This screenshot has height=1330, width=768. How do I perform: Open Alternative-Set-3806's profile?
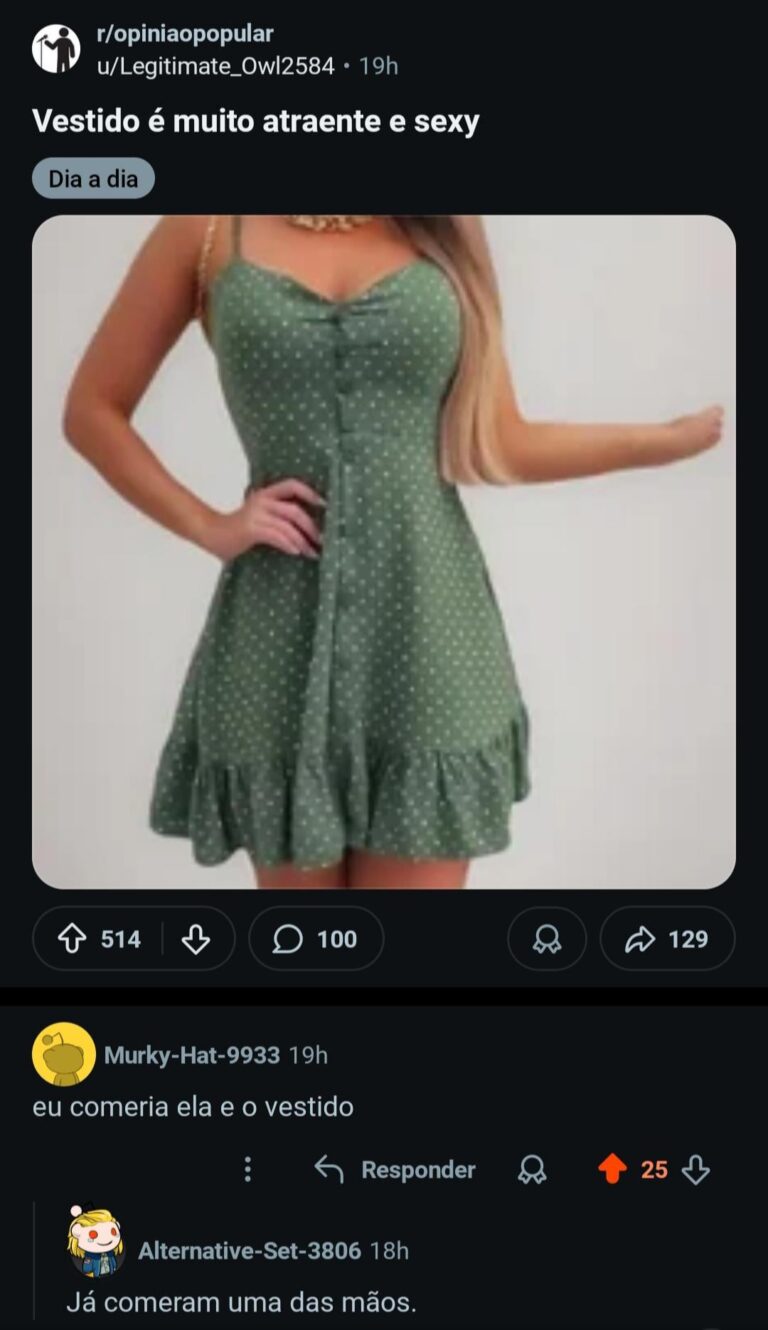click(249, 1251)
